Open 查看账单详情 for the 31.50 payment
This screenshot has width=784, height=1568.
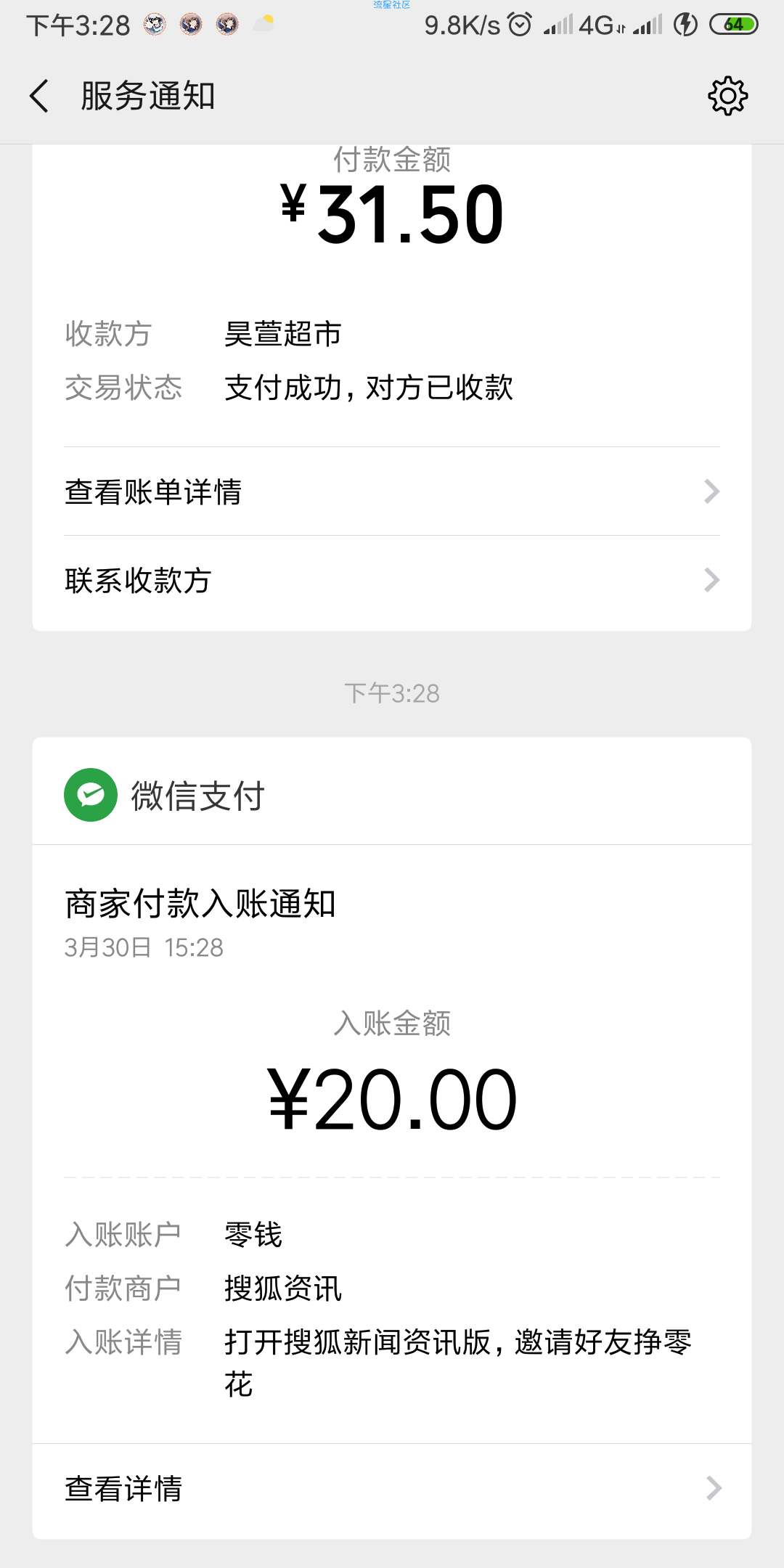pyautogui.click(x=392, y=491)
